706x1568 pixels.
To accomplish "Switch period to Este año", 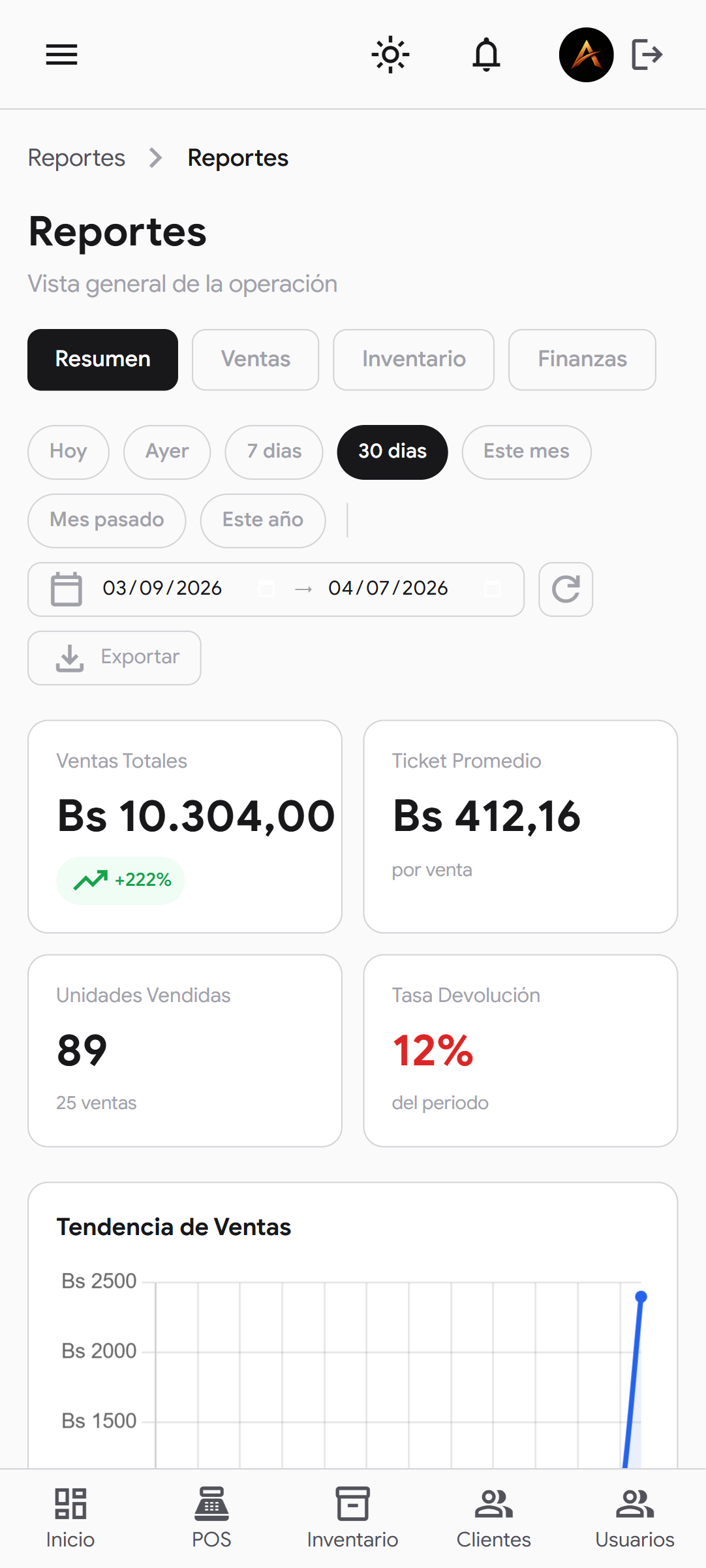I will (x=262, y=520).
